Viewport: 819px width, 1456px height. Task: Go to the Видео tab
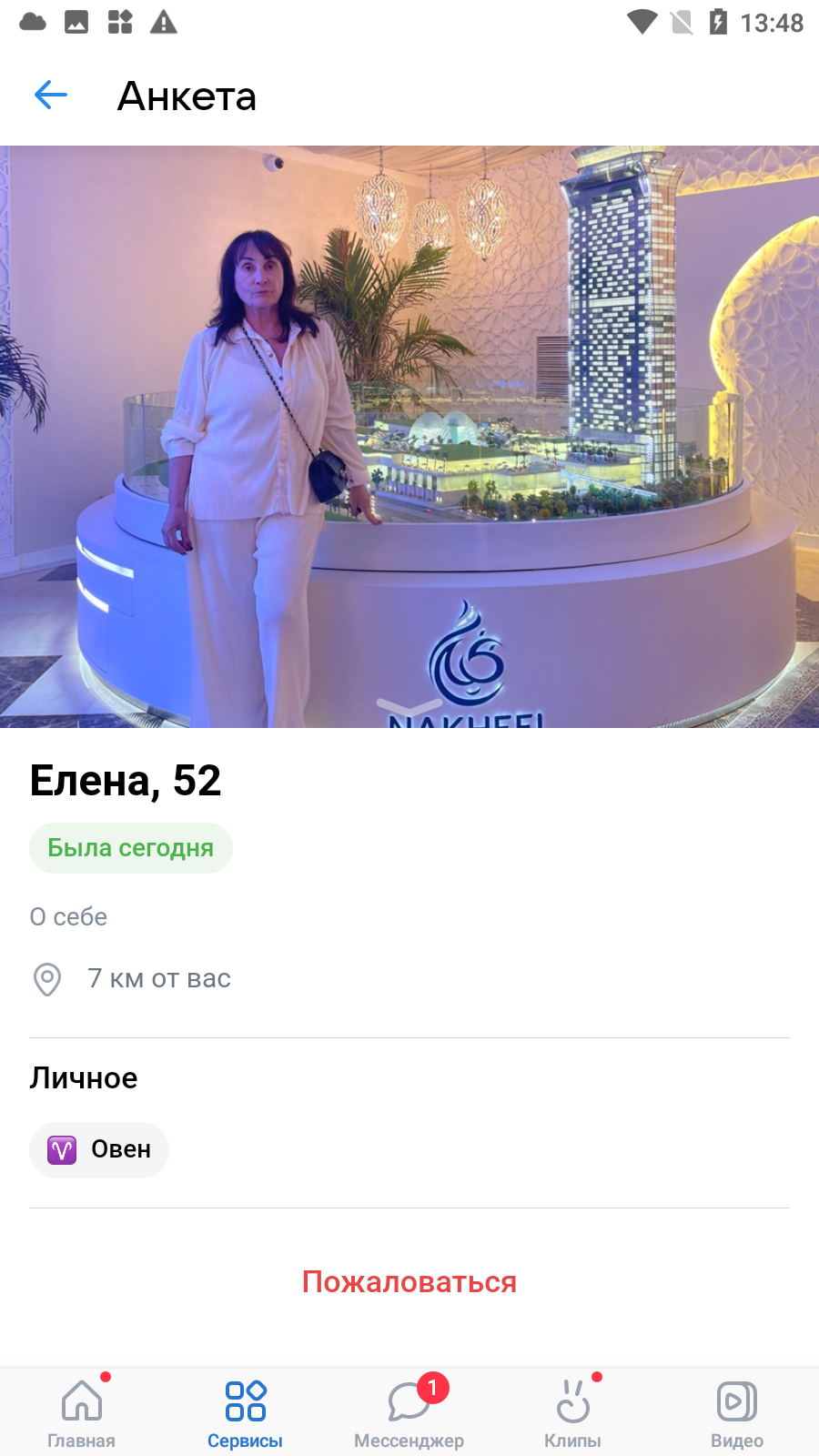click(x=737, y=1412)
